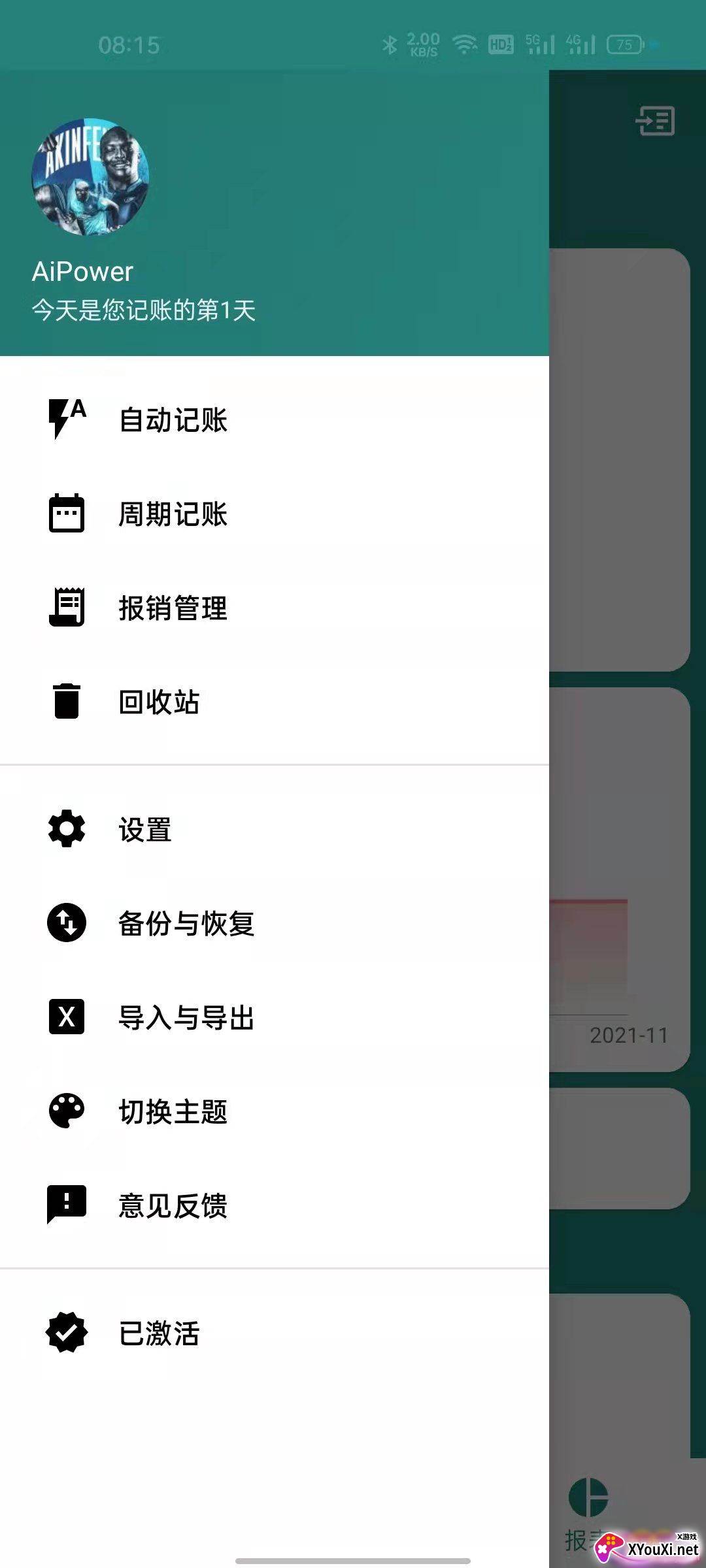This screenshot has height=1568, width=706.
Task: Tap the 已激活 activation status row
Action: pyautogui.click(x=275, y=1333)
